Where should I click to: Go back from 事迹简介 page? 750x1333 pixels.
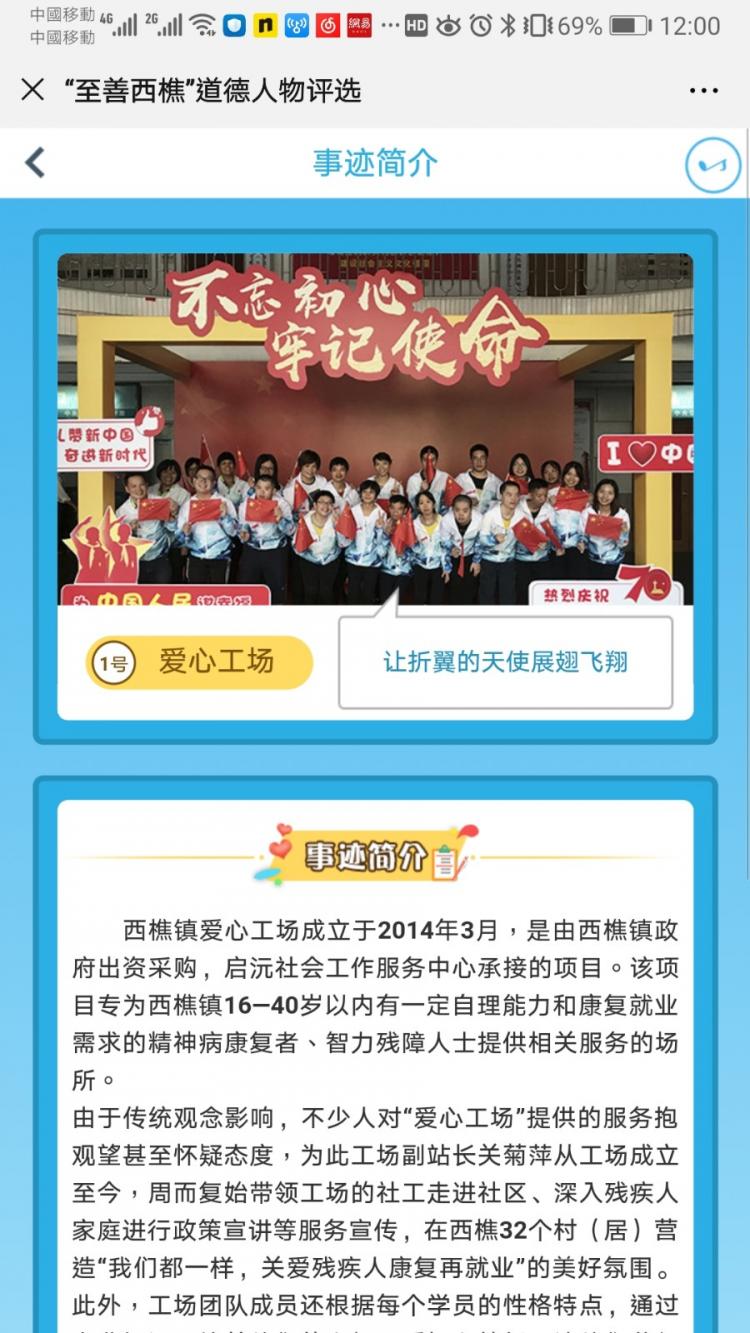36,162
